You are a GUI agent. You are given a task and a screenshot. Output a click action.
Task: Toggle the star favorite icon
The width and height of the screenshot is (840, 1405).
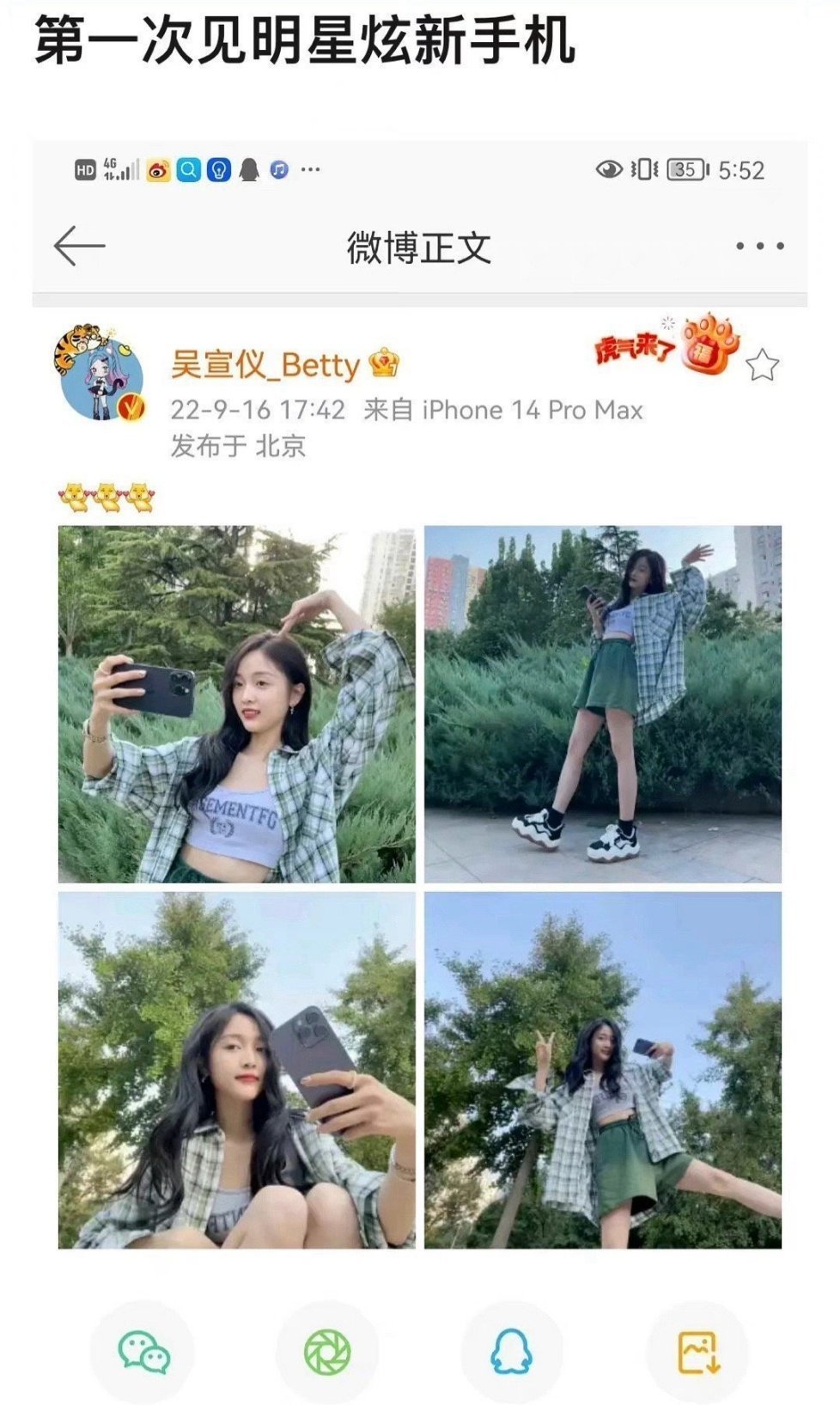[763, 364]
